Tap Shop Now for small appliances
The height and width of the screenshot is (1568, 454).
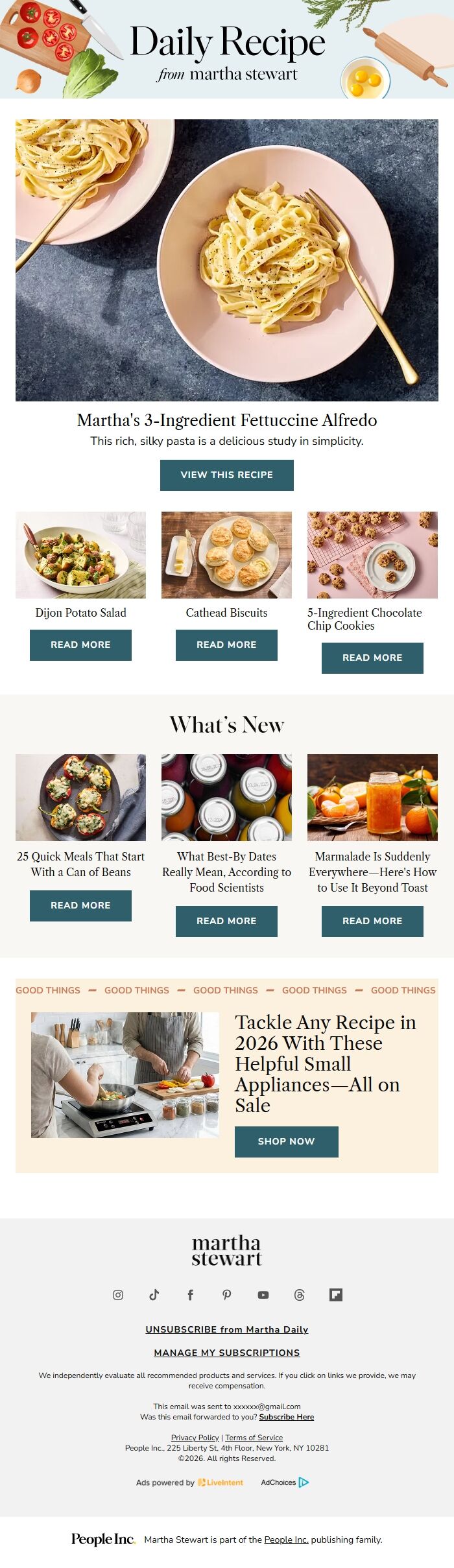[286, 1141]
